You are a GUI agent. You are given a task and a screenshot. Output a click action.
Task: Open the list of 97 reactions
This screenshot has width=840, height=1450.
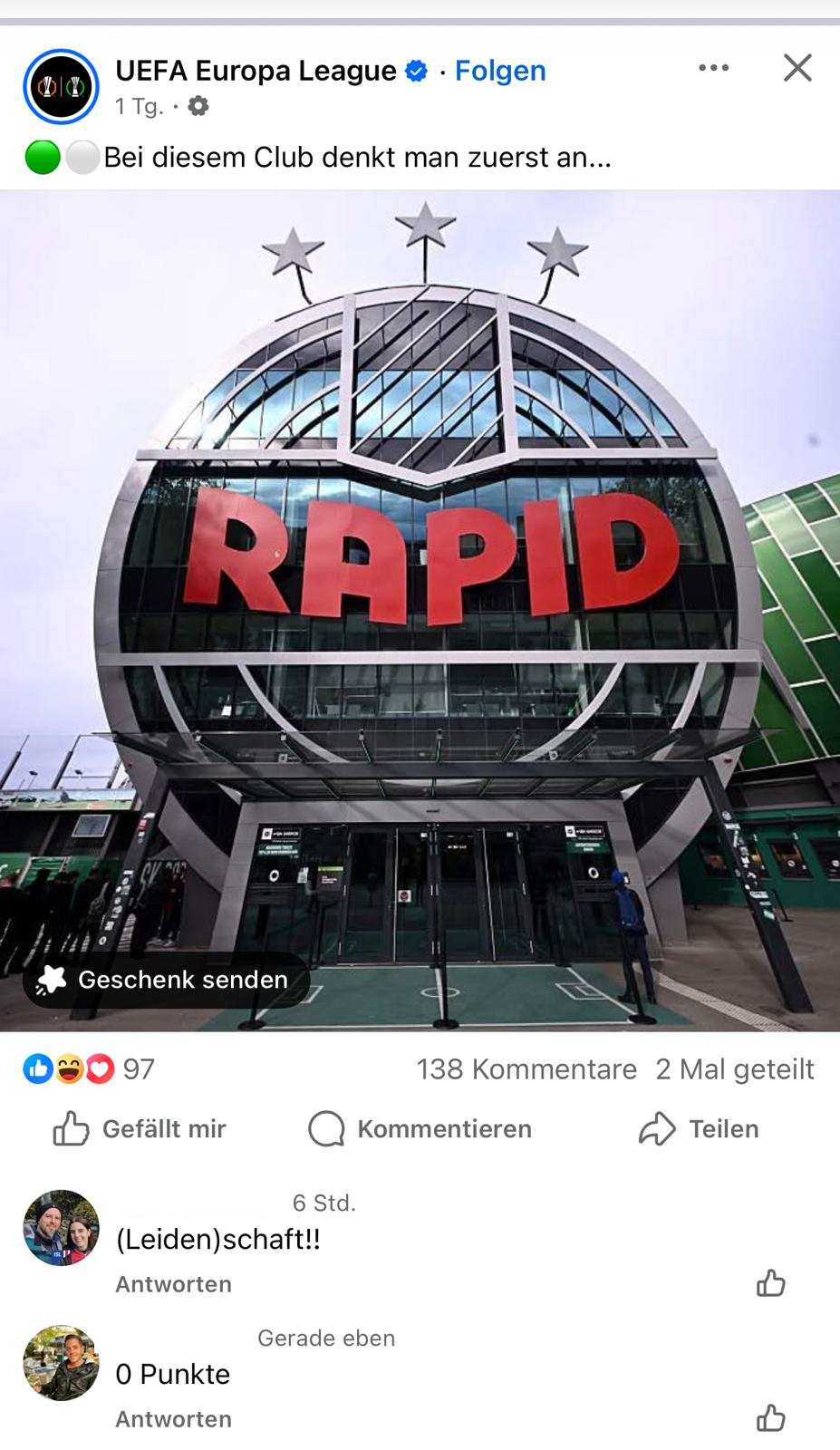pos(89,1069)
